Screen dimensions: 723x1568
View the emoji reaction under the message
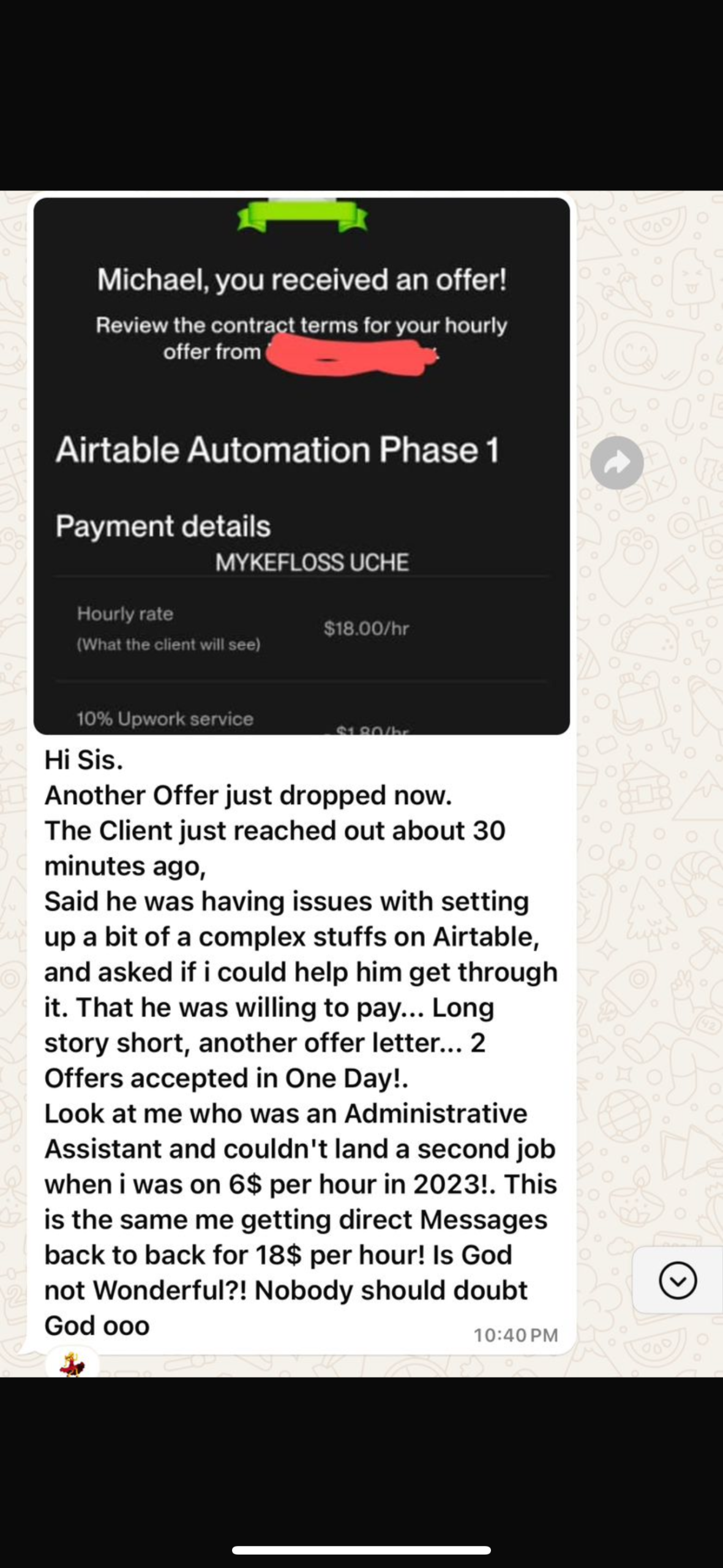[x=72, y=1365]
